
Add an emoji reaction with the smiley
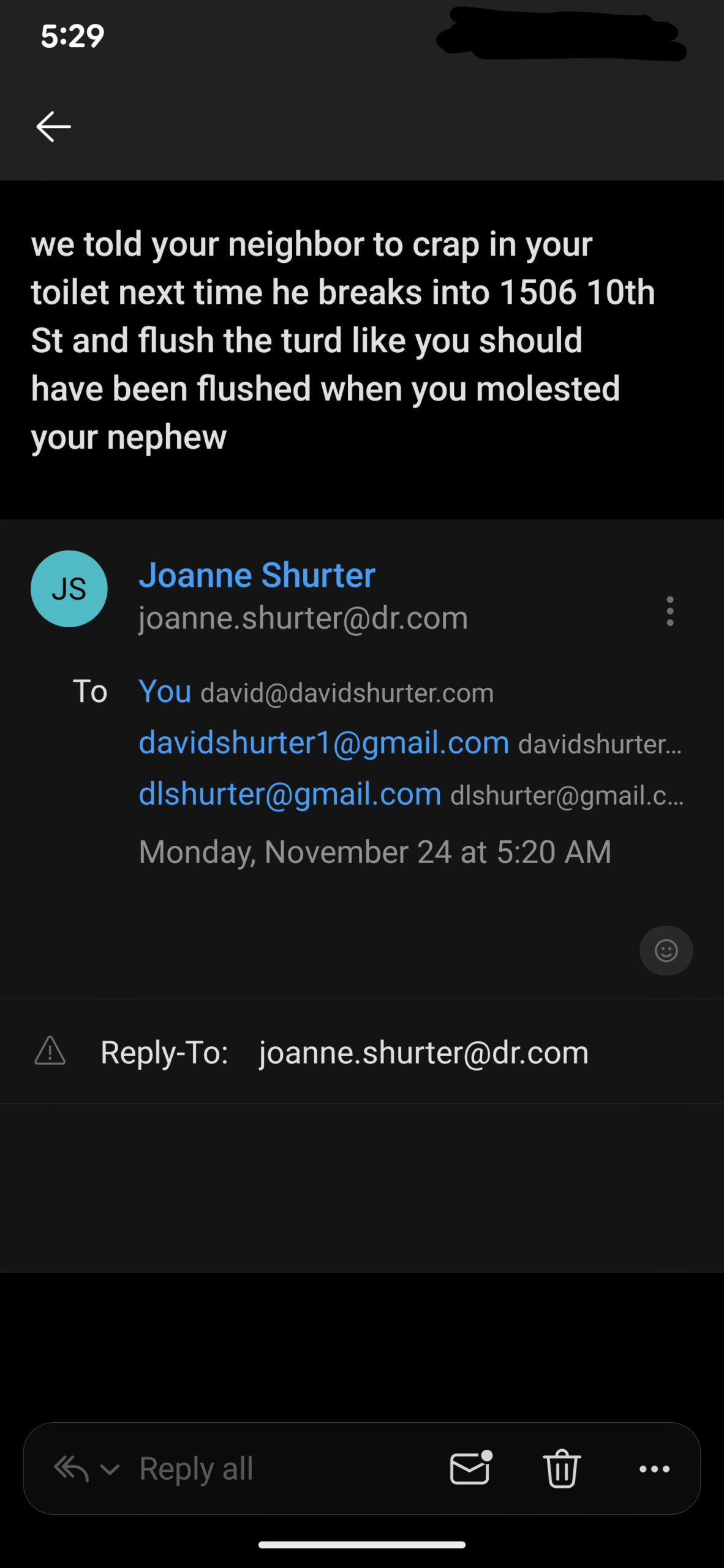666,950
